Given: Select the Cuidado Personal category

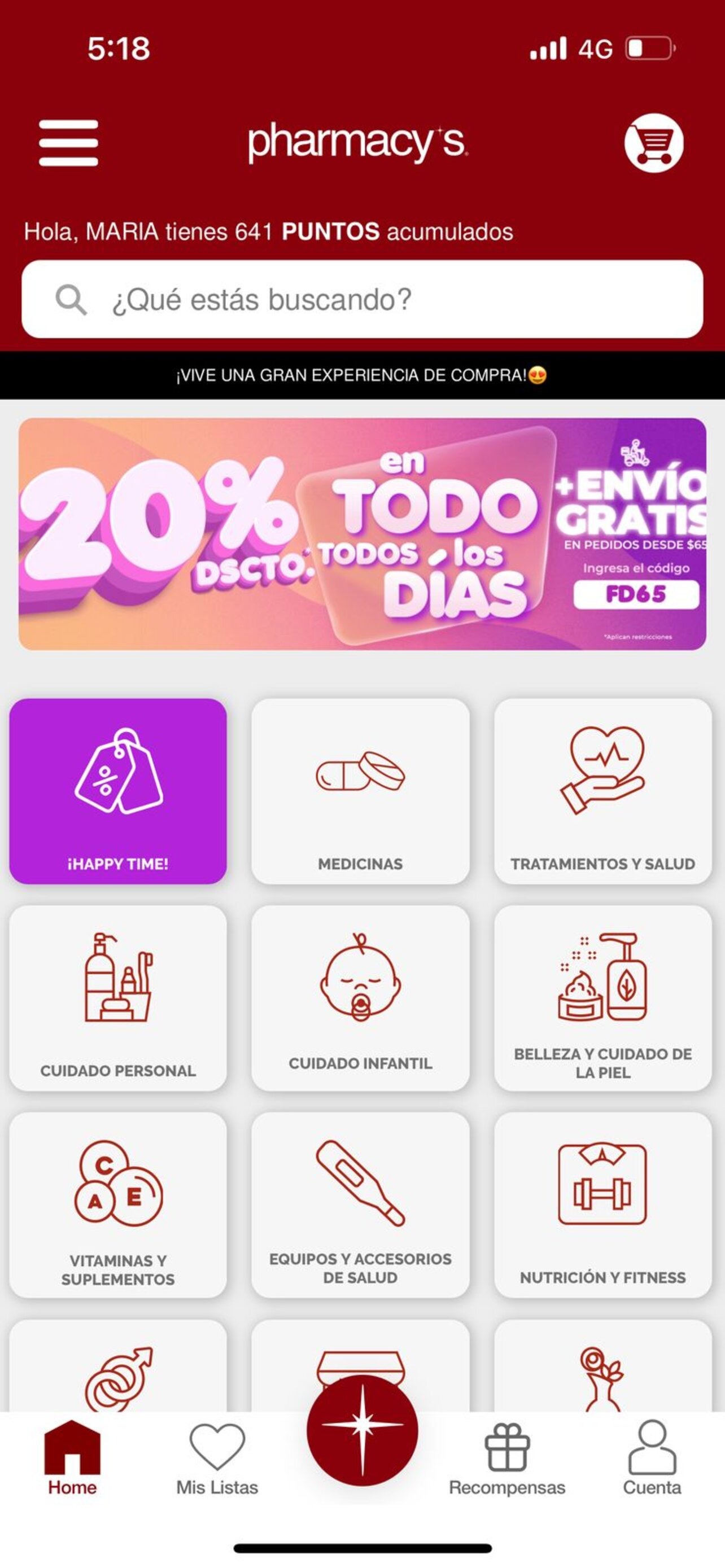Looking at the screenshot, I should click(x=119, y=998).
